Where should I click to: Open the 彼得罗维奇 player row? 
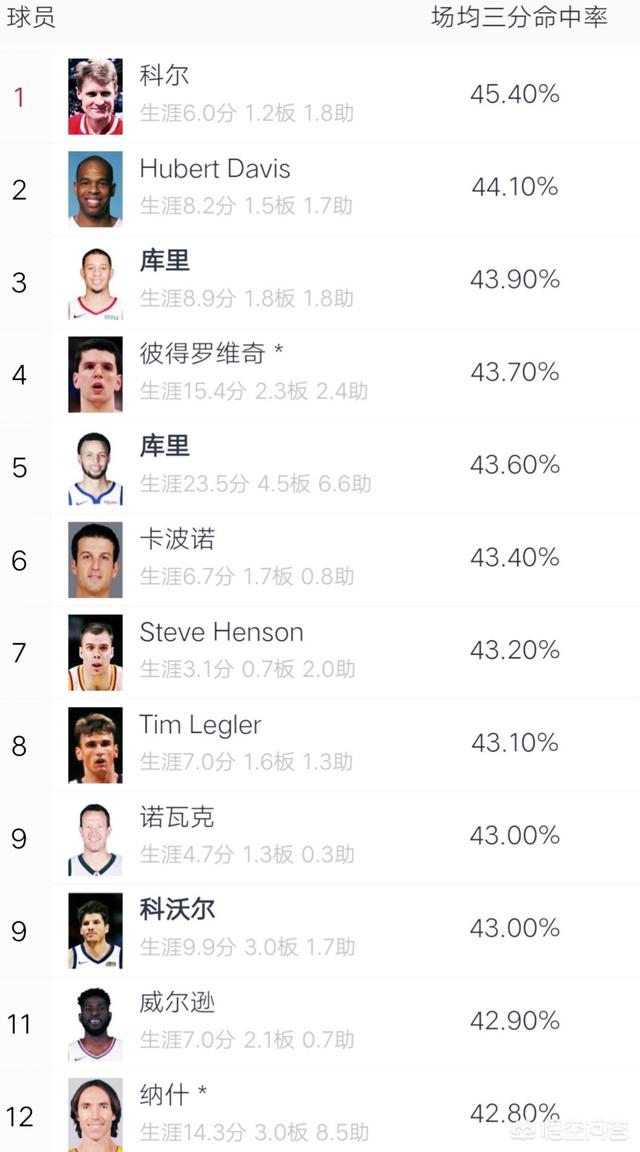coord(320,375)
